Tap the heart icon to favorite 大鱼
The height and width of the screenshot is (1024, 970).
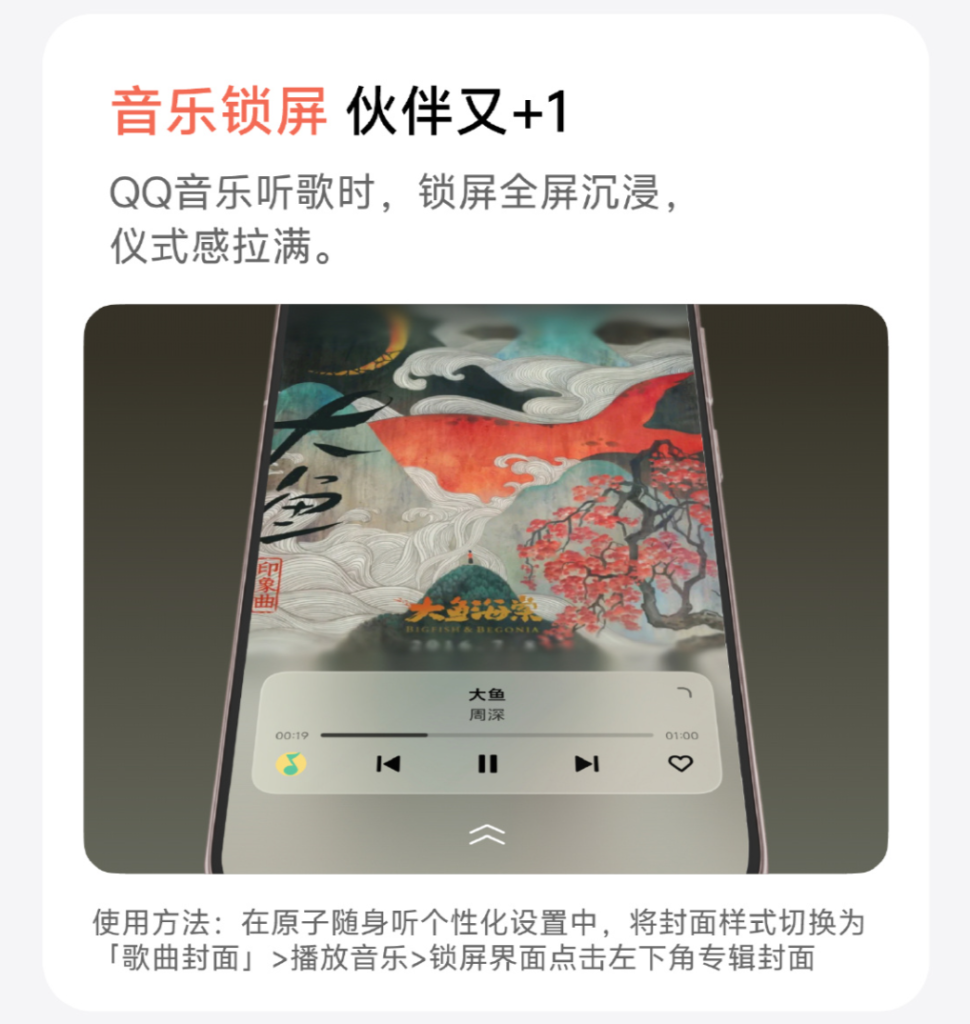tap(682, 763)
